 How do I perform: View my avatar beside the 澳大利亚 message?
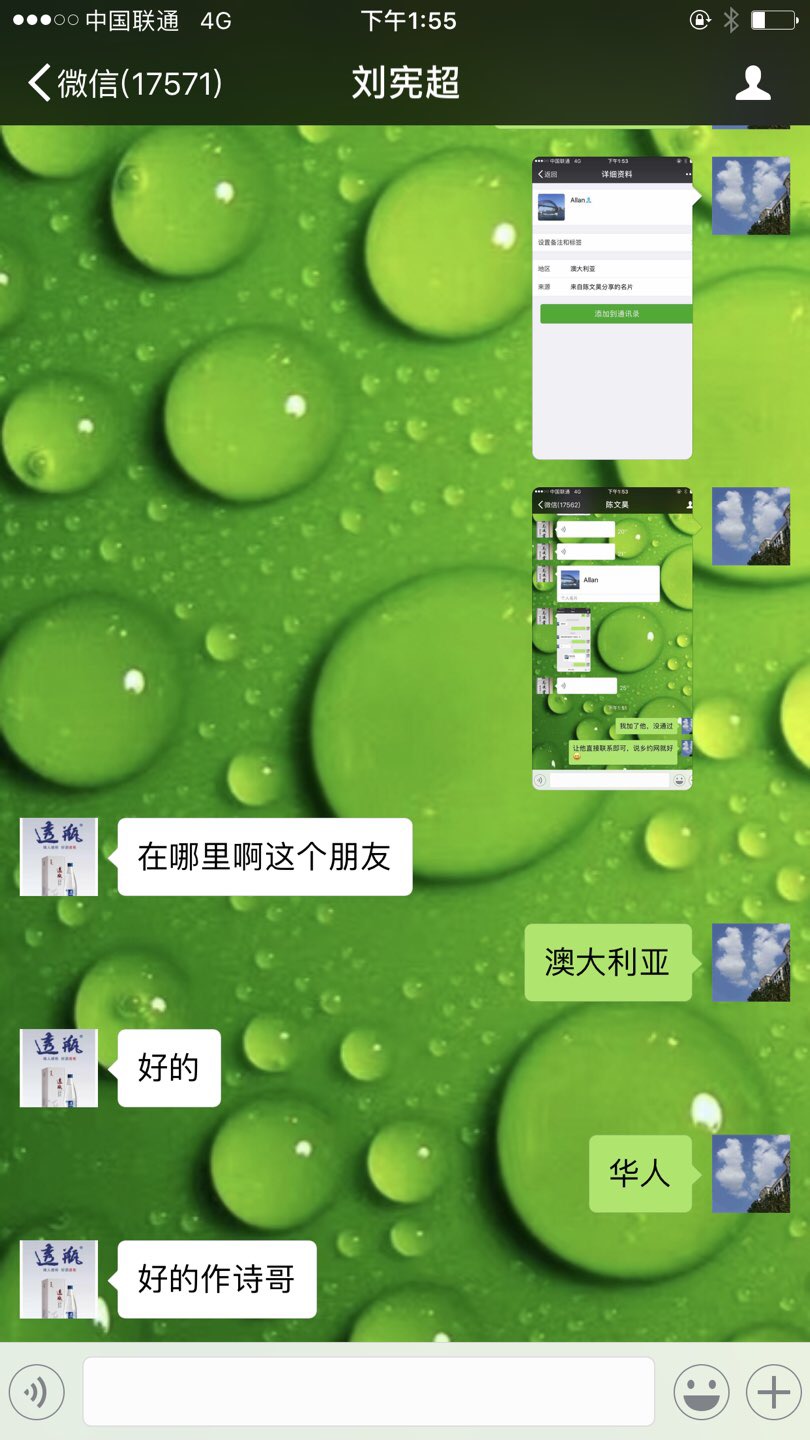click(x=751, y=962)
